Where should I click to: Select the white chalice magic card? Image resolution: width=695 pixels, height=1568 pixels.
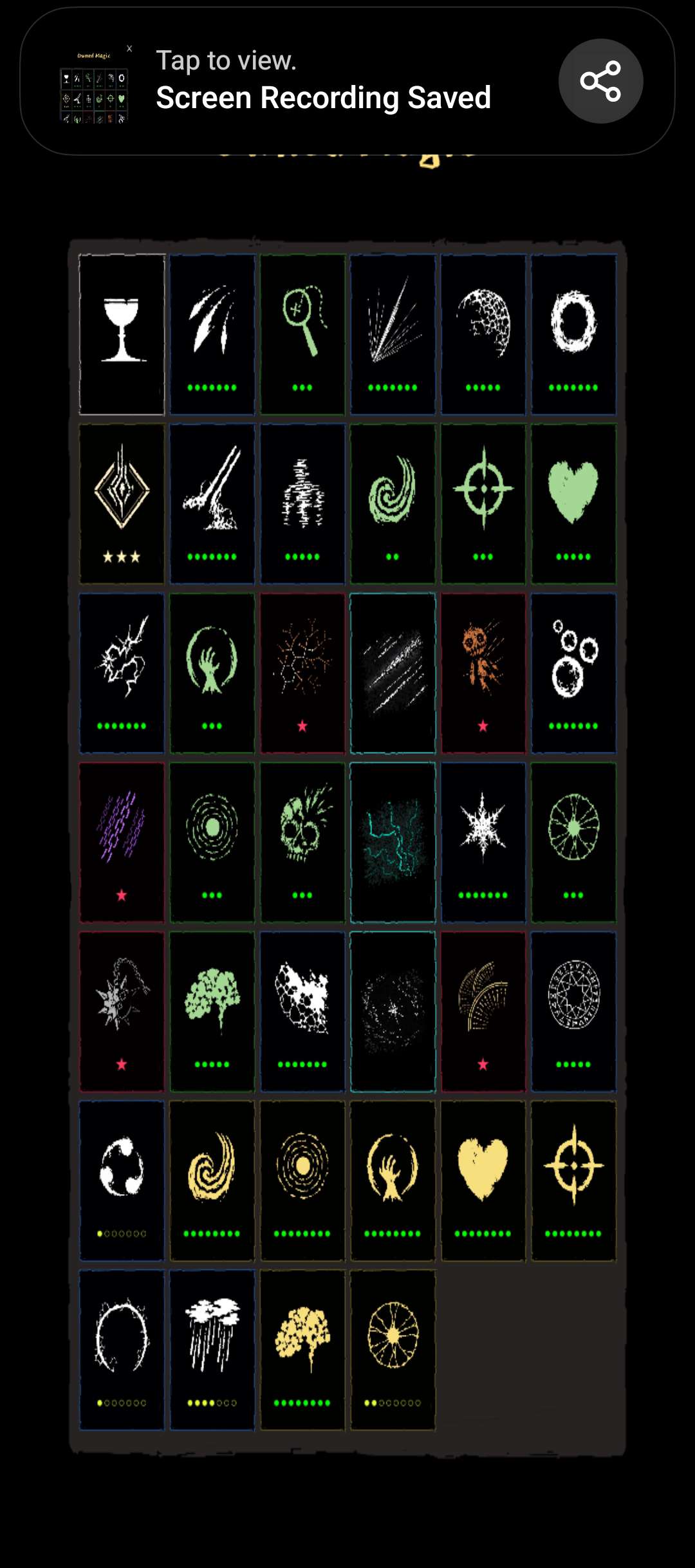pos(122,334)
